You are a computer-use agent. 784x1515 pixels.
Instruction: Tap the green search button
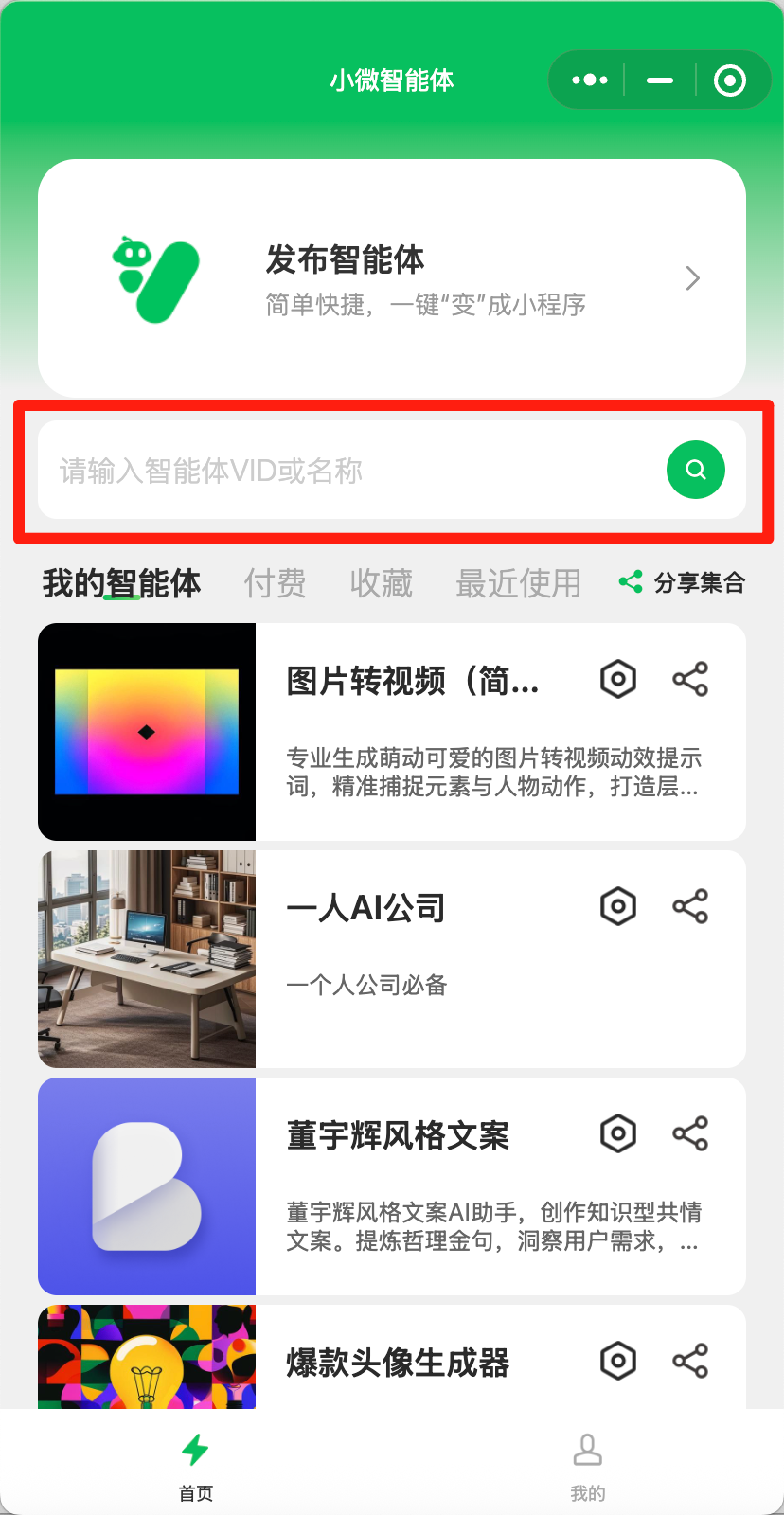pos(696,470)
